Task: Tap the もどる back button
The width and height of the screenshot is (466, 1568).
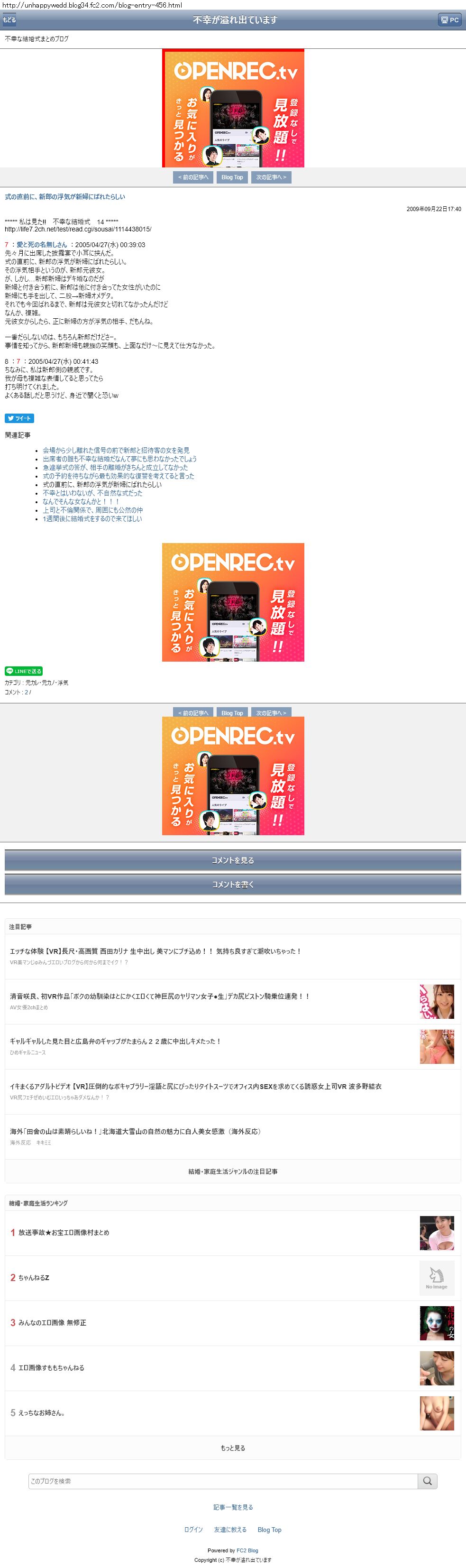Action: pyautogui.click(x=9, y=20)
